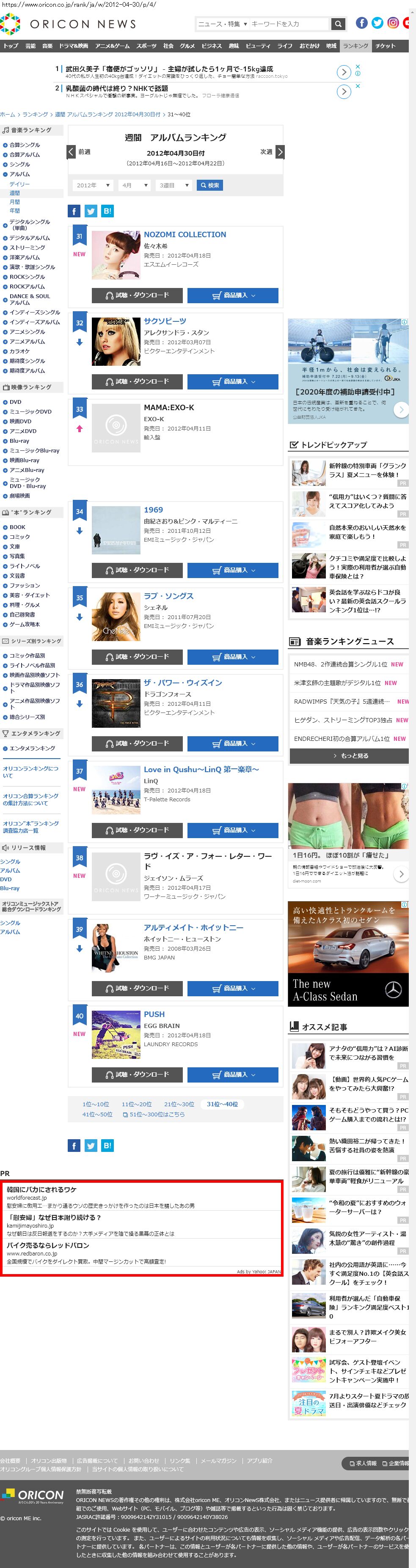Viewport: 416px width, 1568px height.
Task: Go to 41位〜50位 ranking page
Action: tap(97, 1114)
